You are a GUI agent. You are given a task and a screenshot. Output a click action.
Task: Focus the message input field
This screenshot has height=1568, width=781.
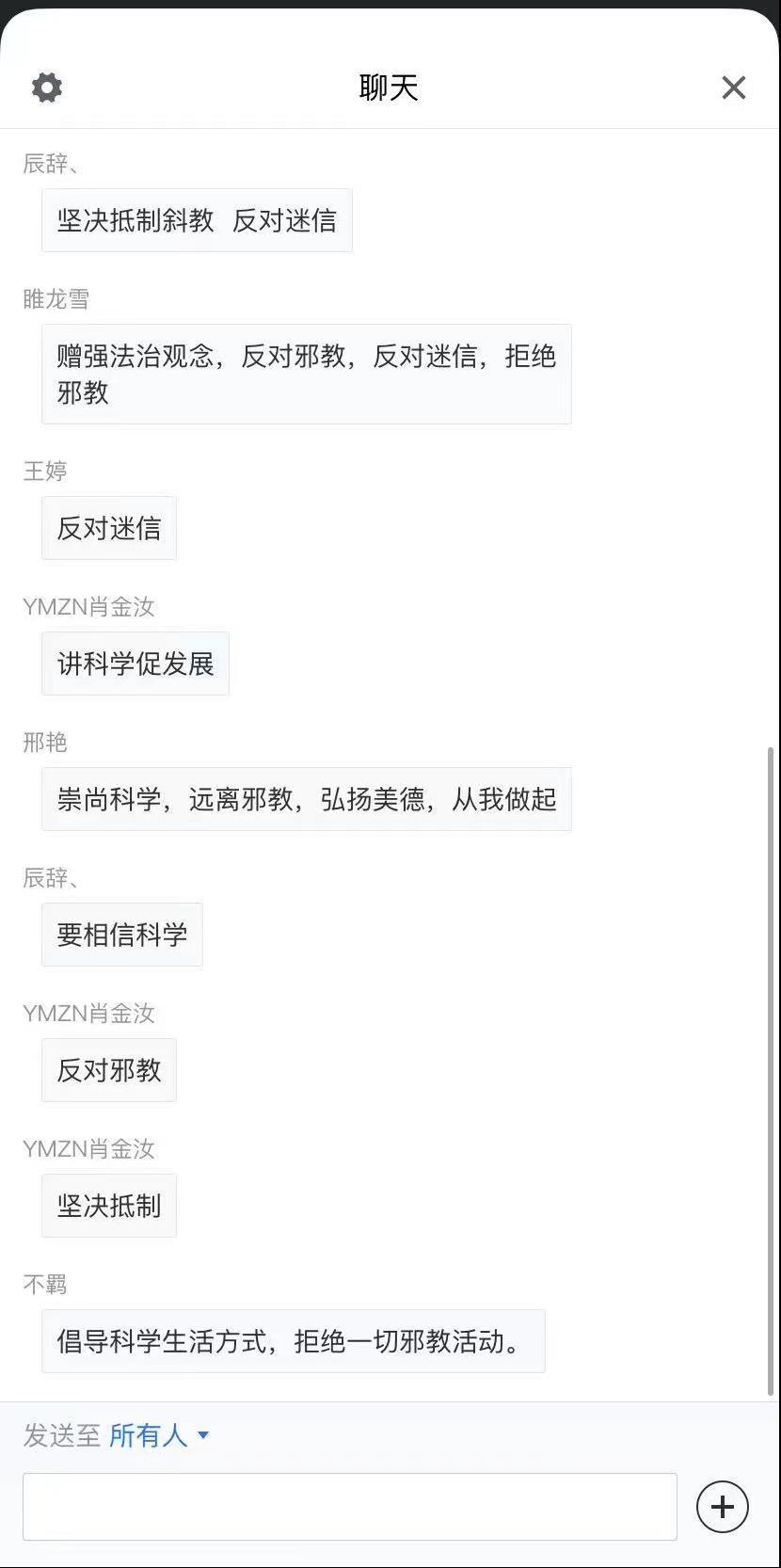[x=349, y=1507]
